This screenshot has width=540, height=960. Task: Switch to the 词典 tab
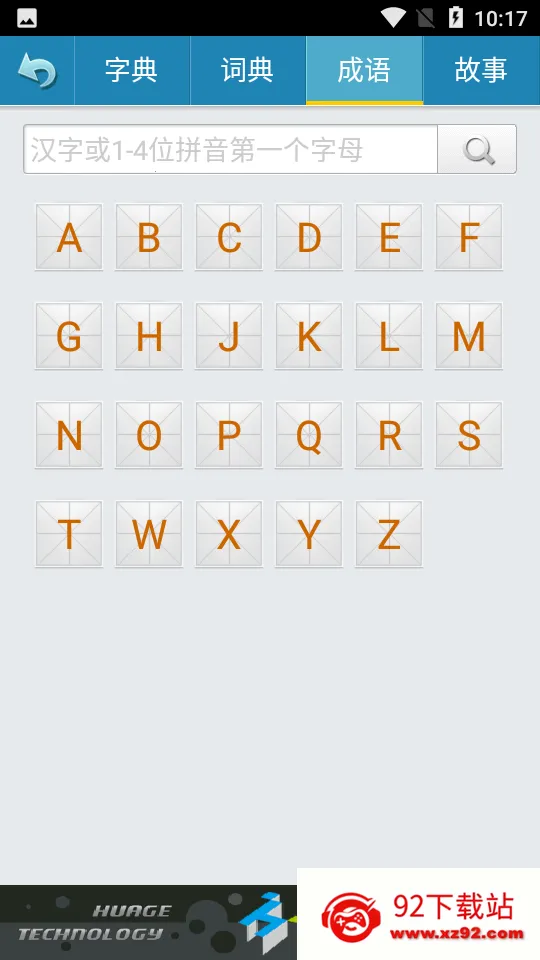pyautogui.click(x=248, y=70)
